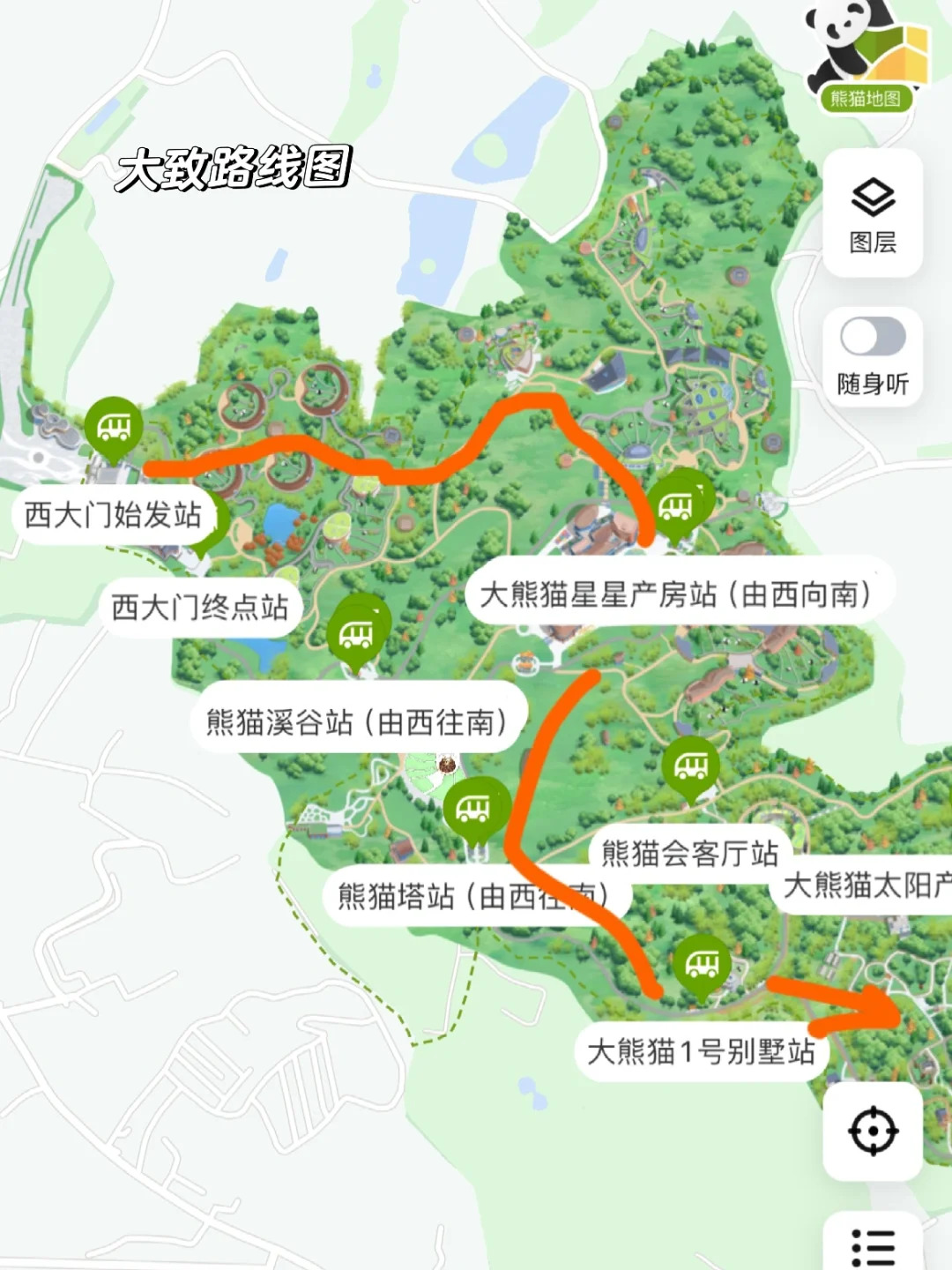The height and width of the screenshot is (1270, 952).
Task: Center the map on my location
Action: (x=873, y=1131)
